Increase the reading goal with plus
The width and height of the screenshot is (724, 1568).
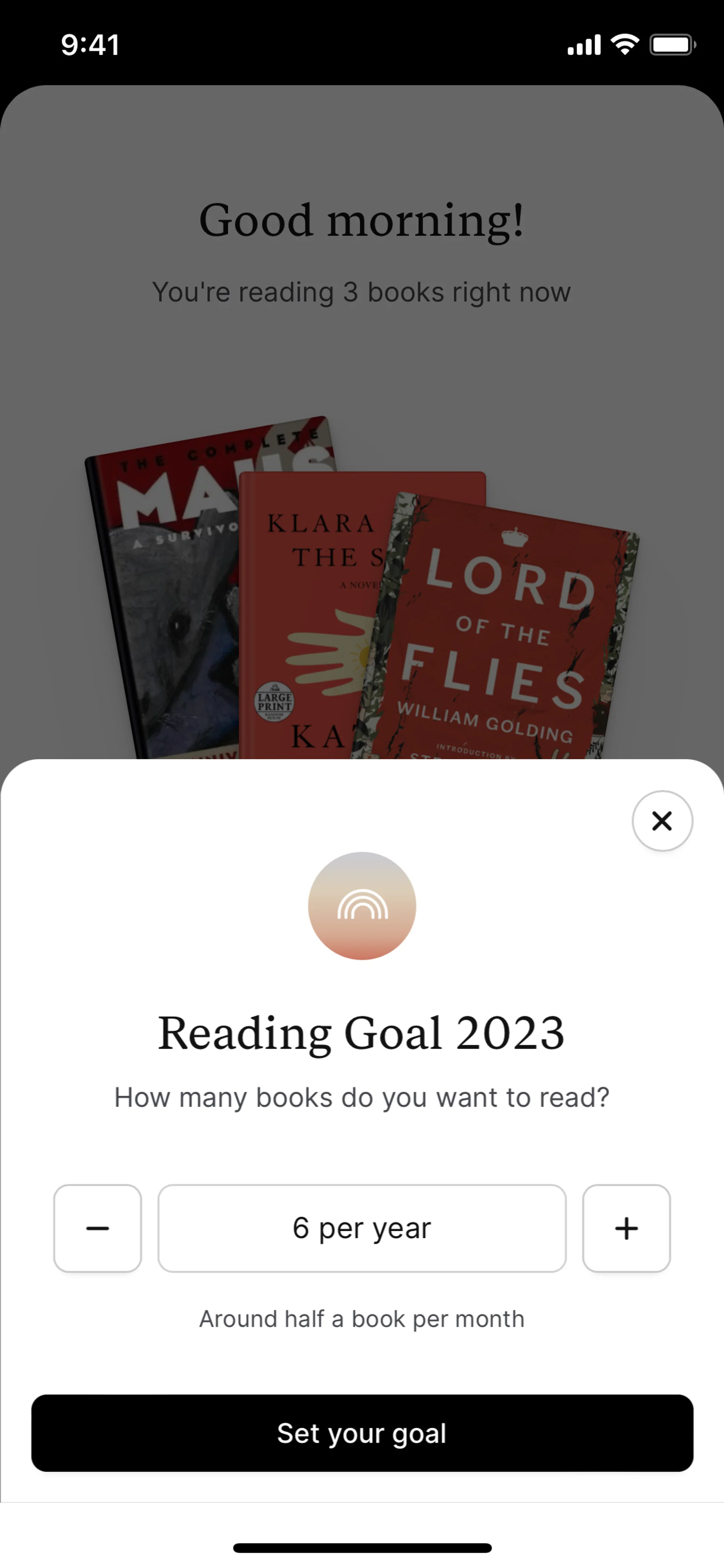point(626,1229)
